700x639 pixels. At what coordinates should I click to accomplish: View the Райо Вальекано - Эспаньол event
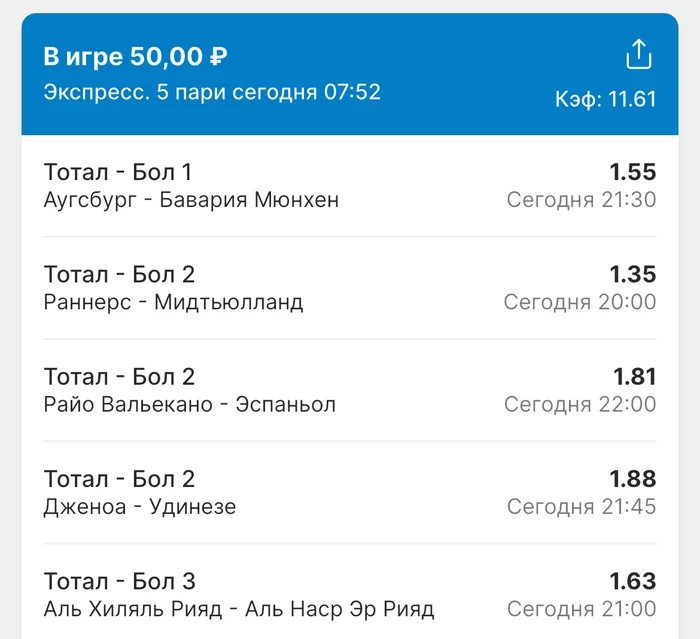[350, 390]
